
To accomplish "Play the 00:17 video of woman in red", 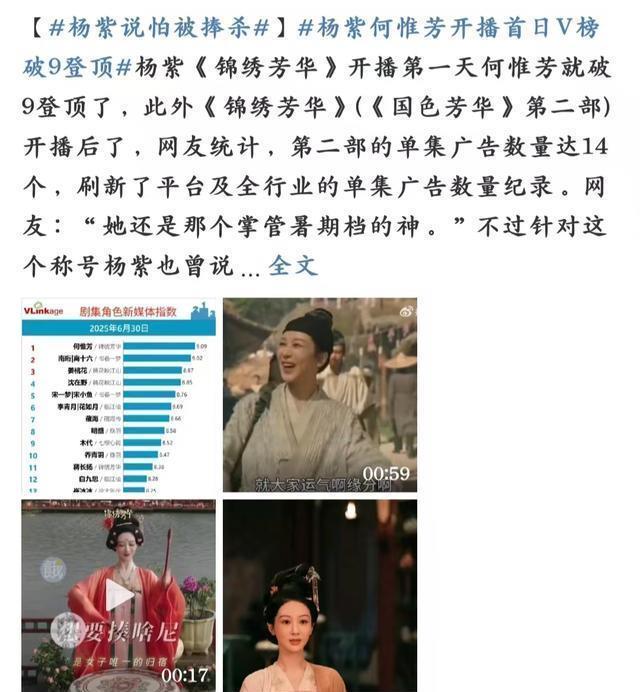I will click(119, 594).
